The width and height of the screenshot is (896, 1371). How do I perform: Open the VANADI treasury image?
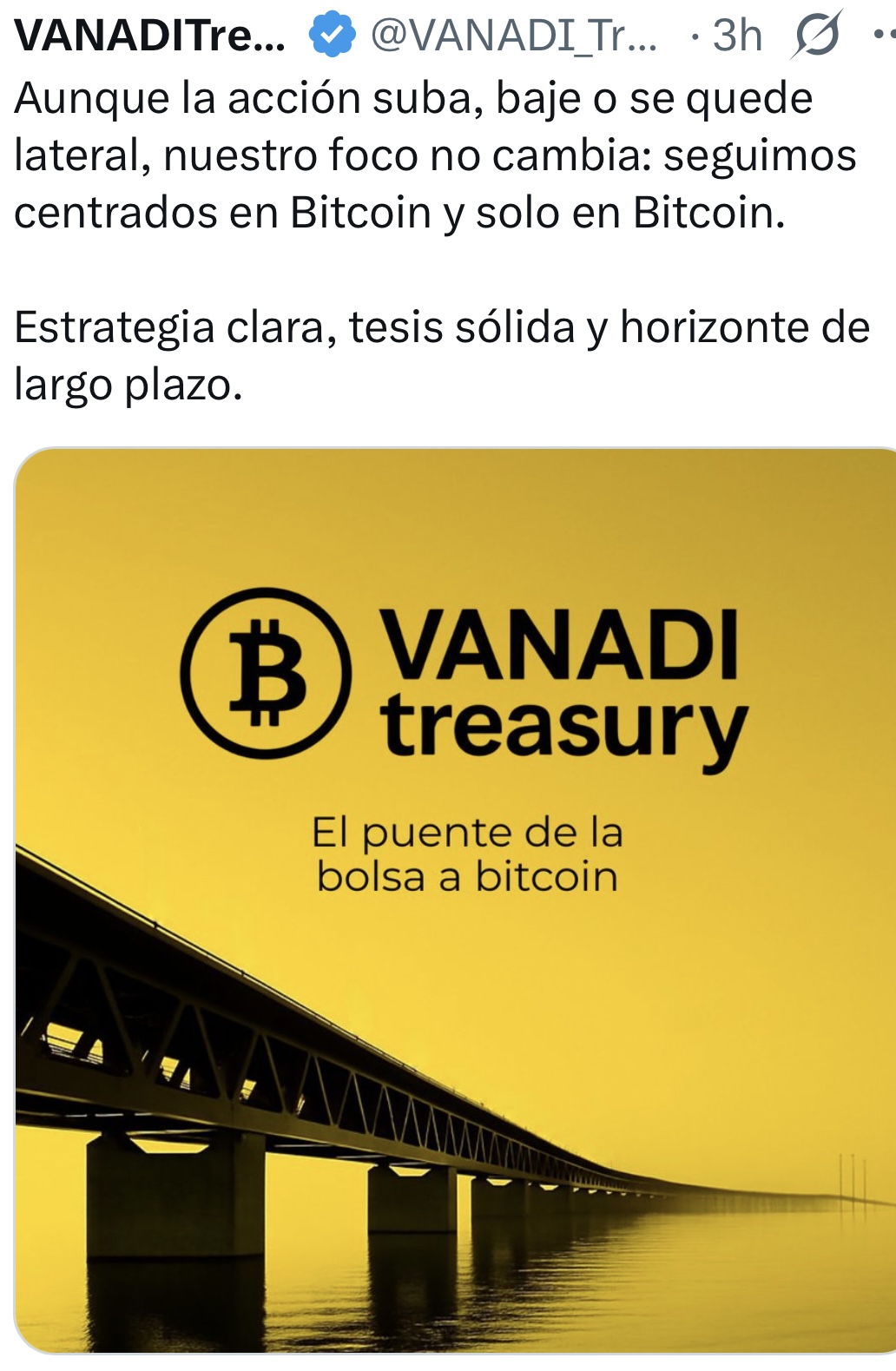(455, 900)
